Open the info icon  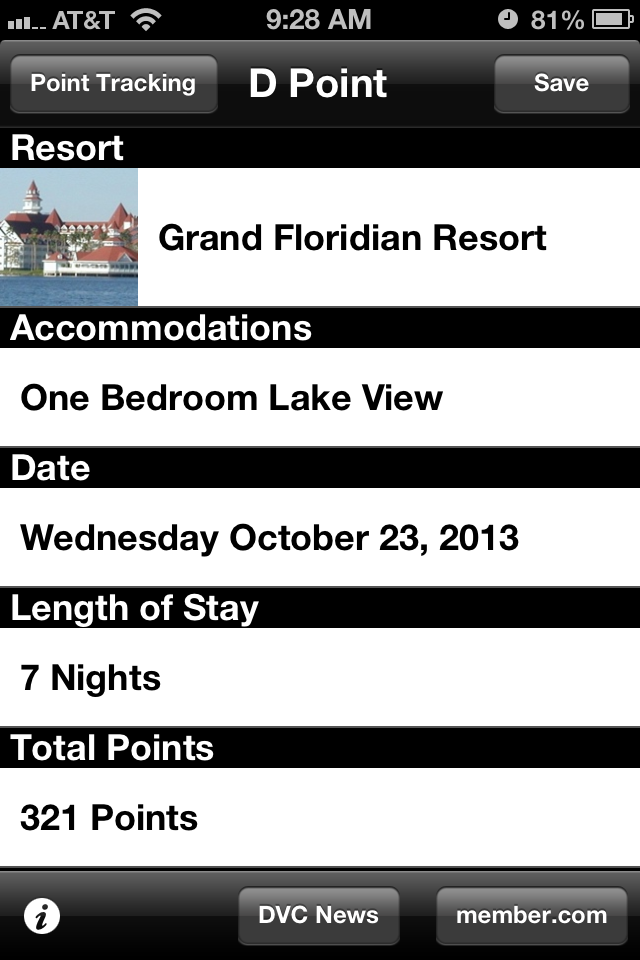pyautogui.click(x=41, y=916)
